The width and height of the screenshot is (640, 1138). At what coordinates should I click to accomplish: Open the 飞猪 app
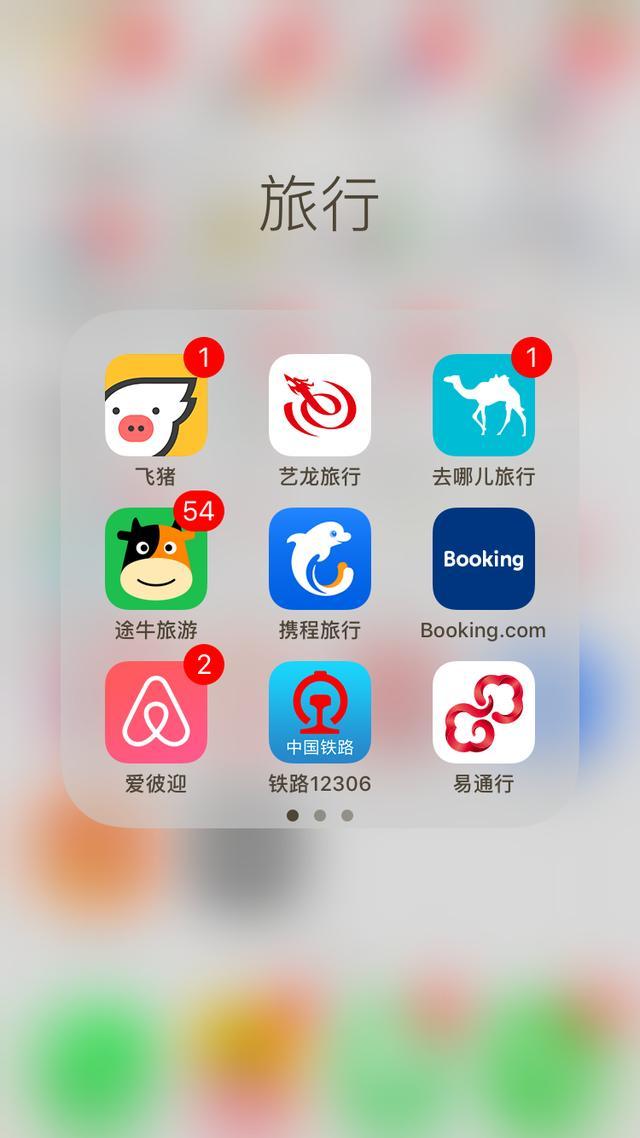(x=156, y=406)
